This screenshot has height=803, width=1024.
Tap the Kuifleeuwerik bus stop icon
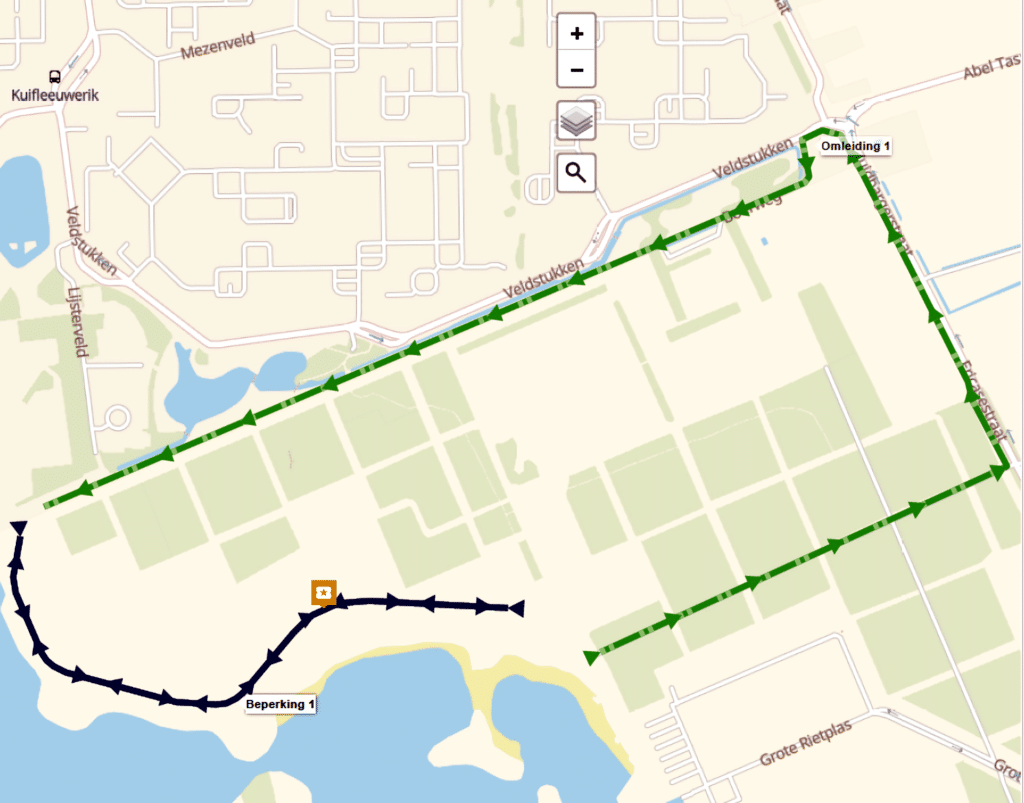[54, 77]
